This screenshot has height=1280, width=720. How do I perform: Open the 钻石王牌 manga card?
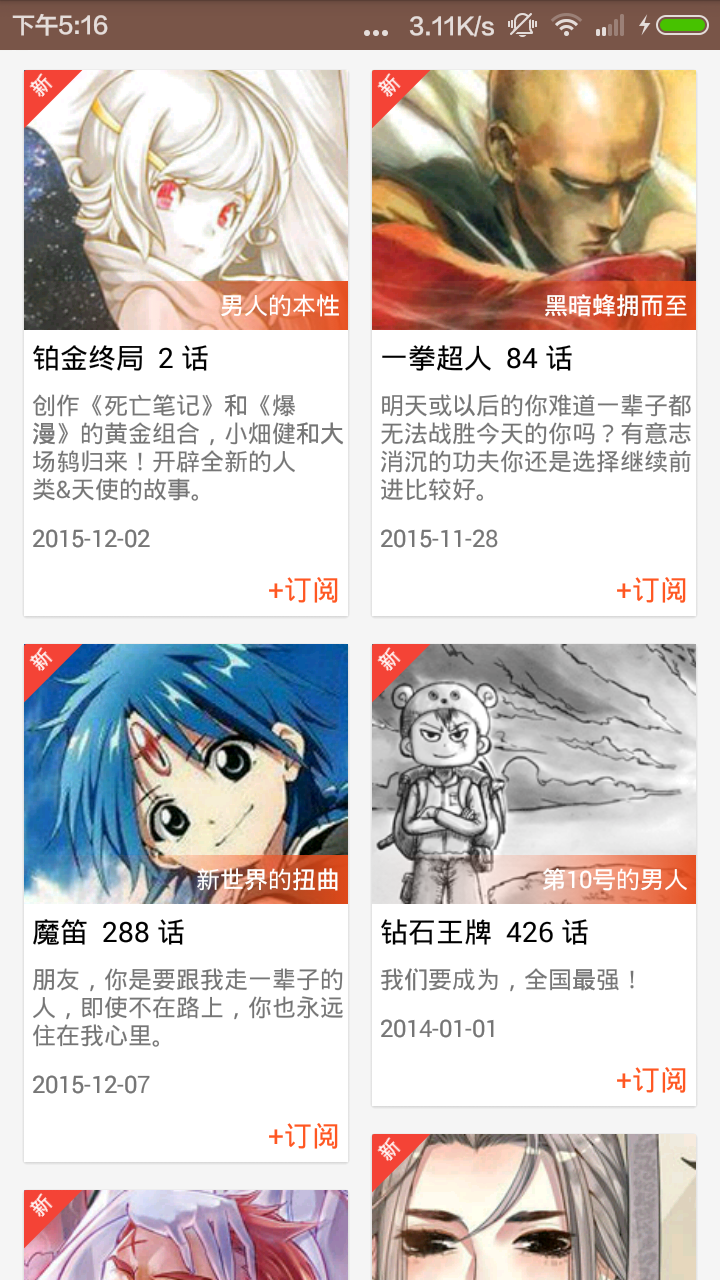pos(534,774)
